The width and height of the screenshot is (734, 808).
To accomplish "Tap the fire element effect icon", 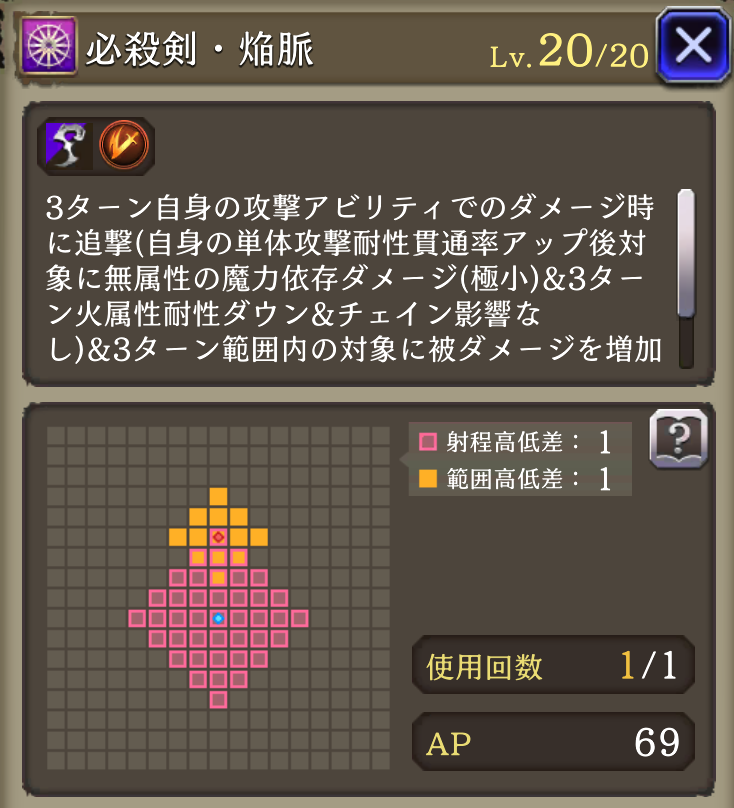I will (x=124, y=146).
